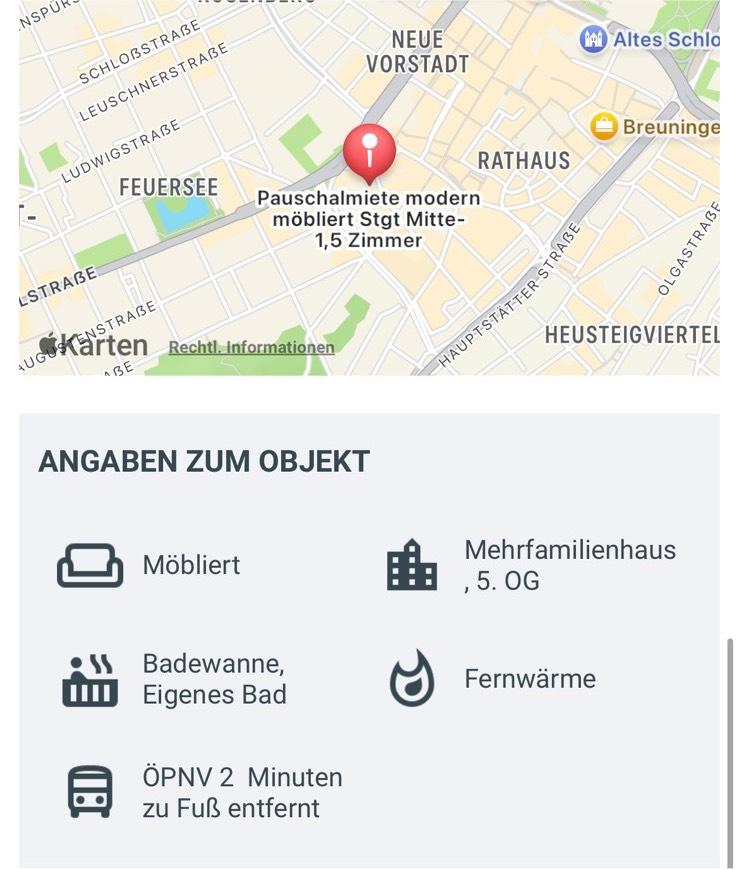Open the Apple Karten map
The height and width of the screenshot is (869, 739).
pyautogui.click(x=93, y=346)
